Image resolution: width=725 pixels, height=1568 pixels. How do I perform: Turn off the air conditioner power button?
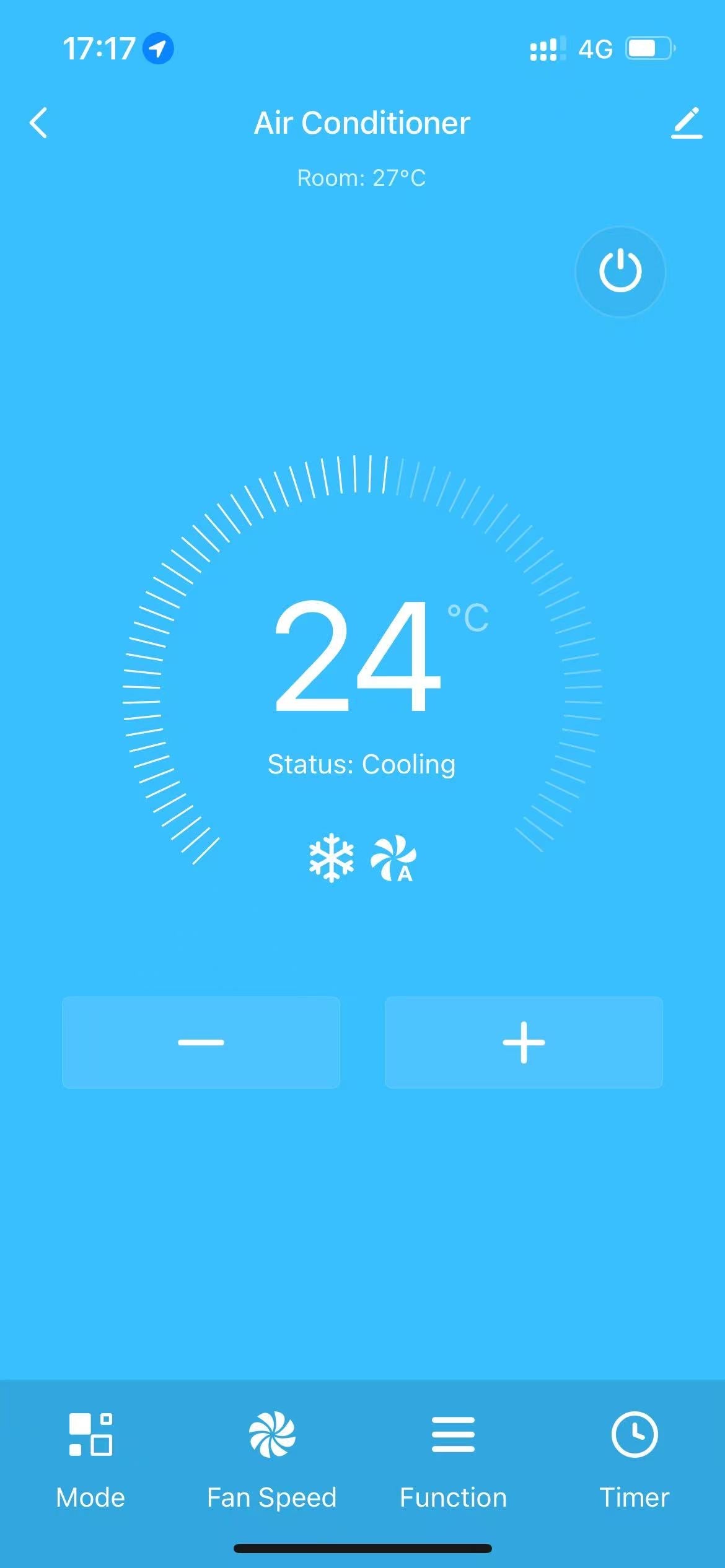pyautogui.click(x=620, y=272)
